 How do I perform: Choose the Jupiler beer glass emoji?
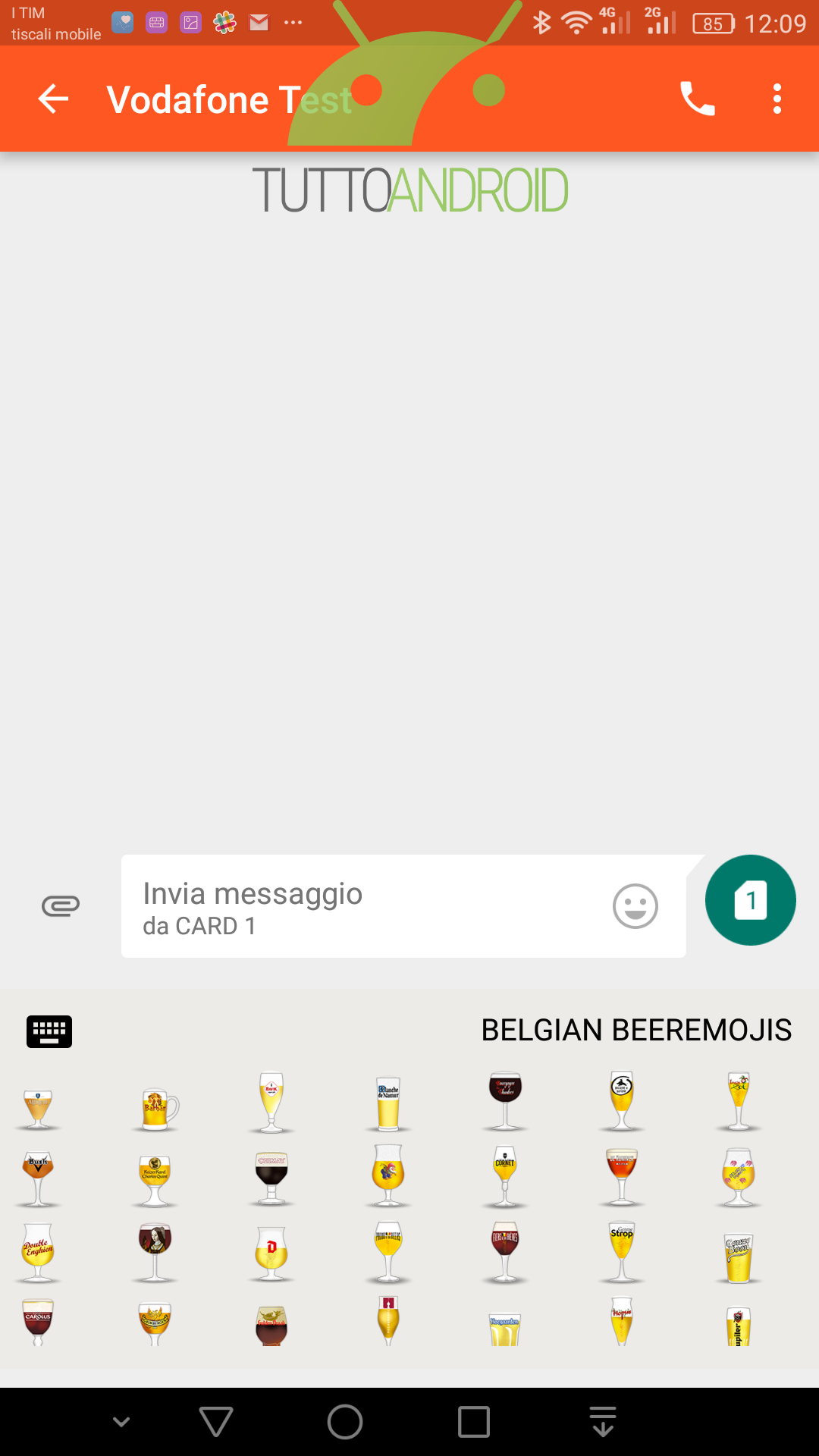(739, 1326)
